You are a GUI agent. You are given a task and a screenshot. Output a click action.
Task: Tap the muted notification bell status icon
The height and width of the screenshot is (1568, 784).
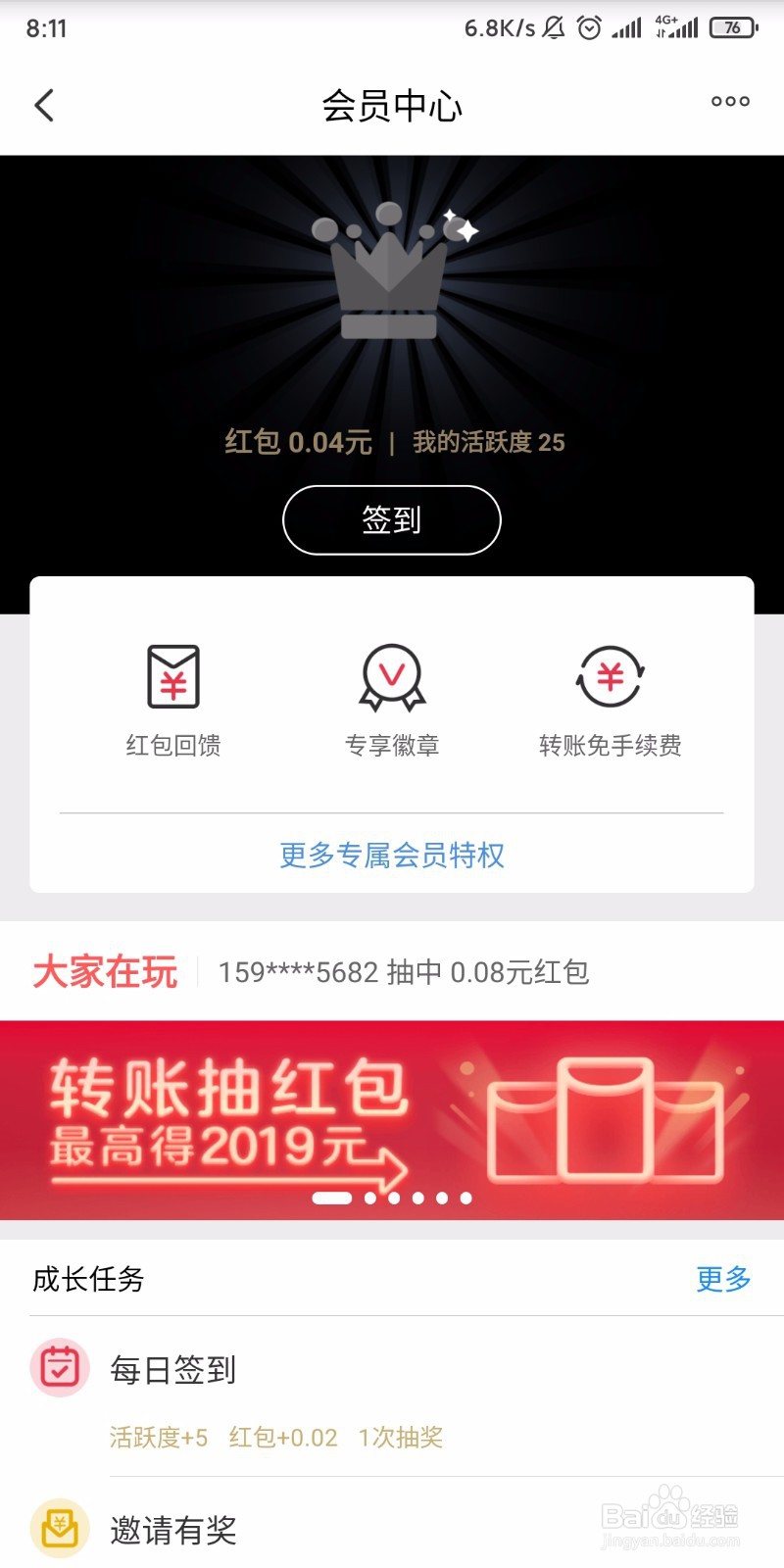pyautogui.click(x=553, y=29)
